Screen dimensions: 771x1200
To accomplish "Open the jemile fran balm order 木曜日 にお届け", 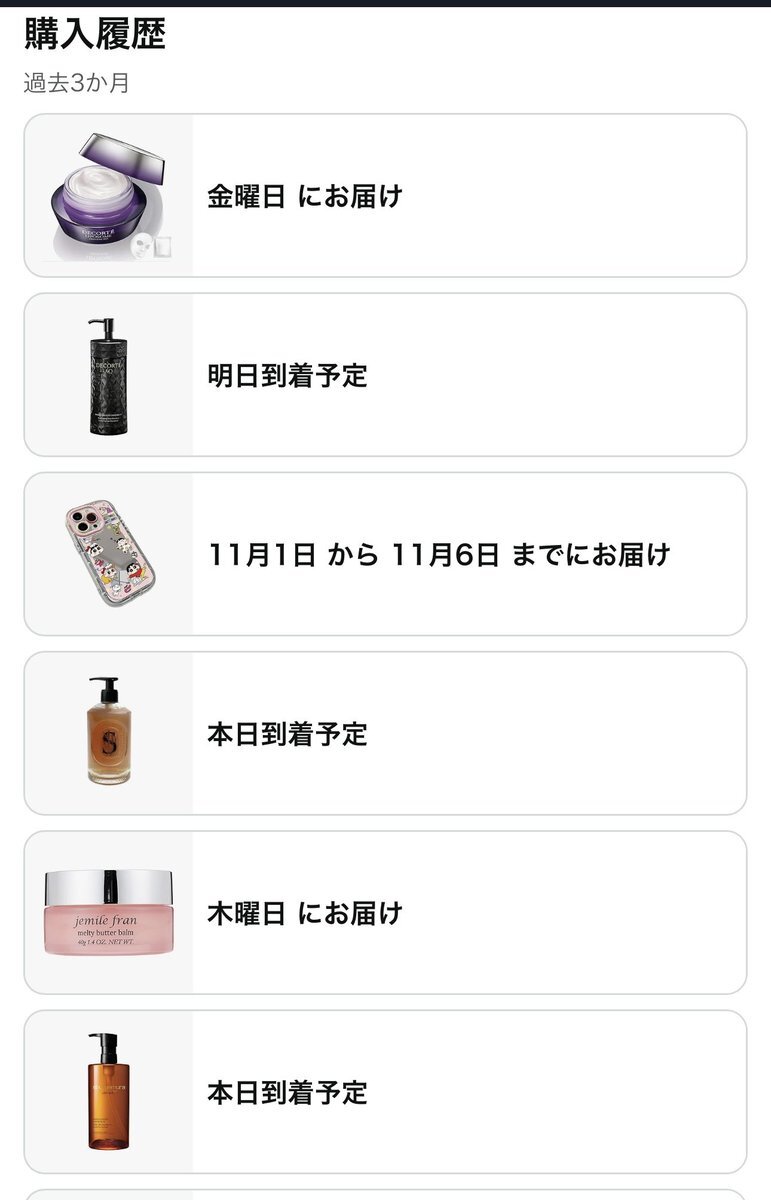I will click(385, 912).
